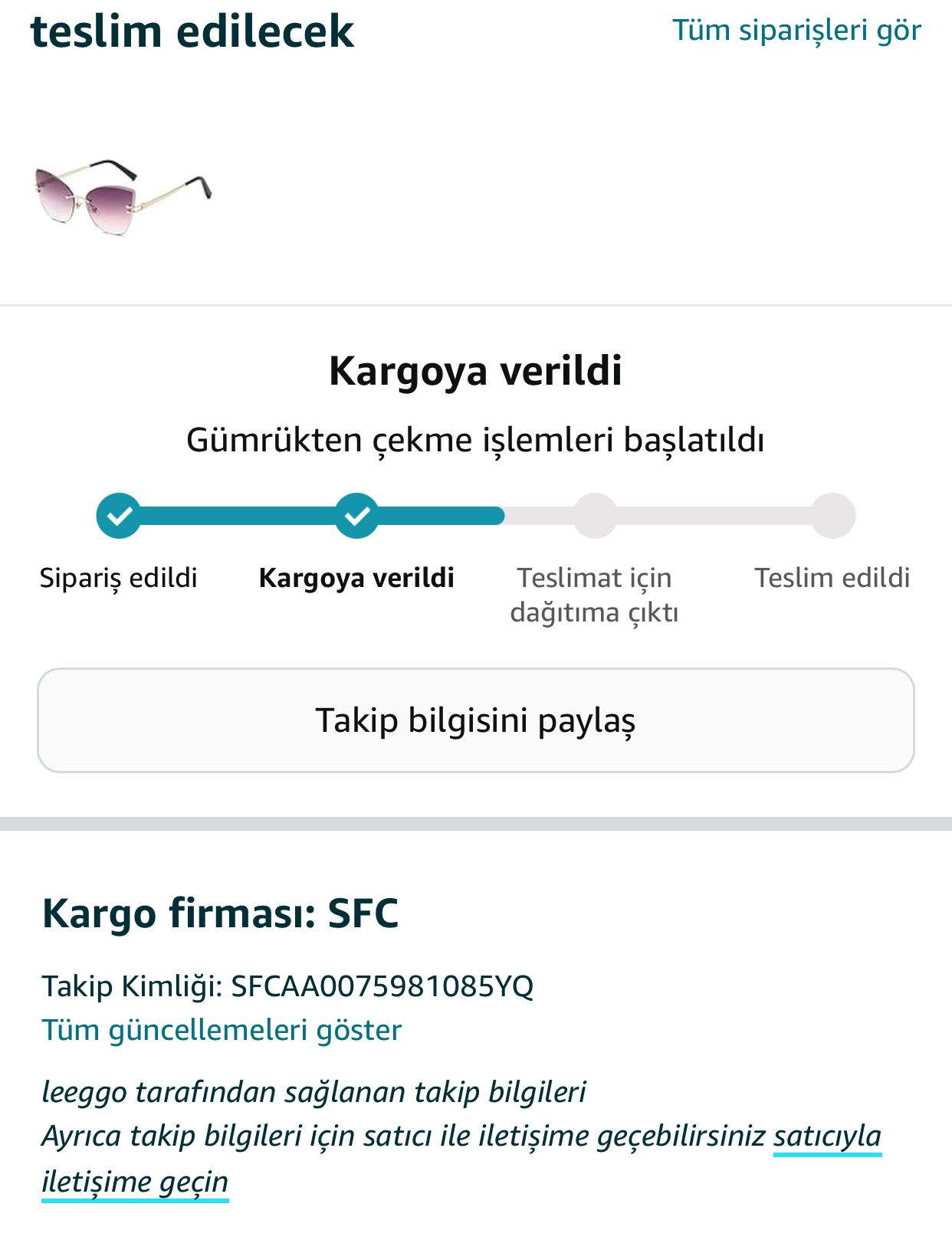Contact seller via 'satıcıyla iletişime geçin'
Screen dimensions: 952x1243
click(827, 1136)
